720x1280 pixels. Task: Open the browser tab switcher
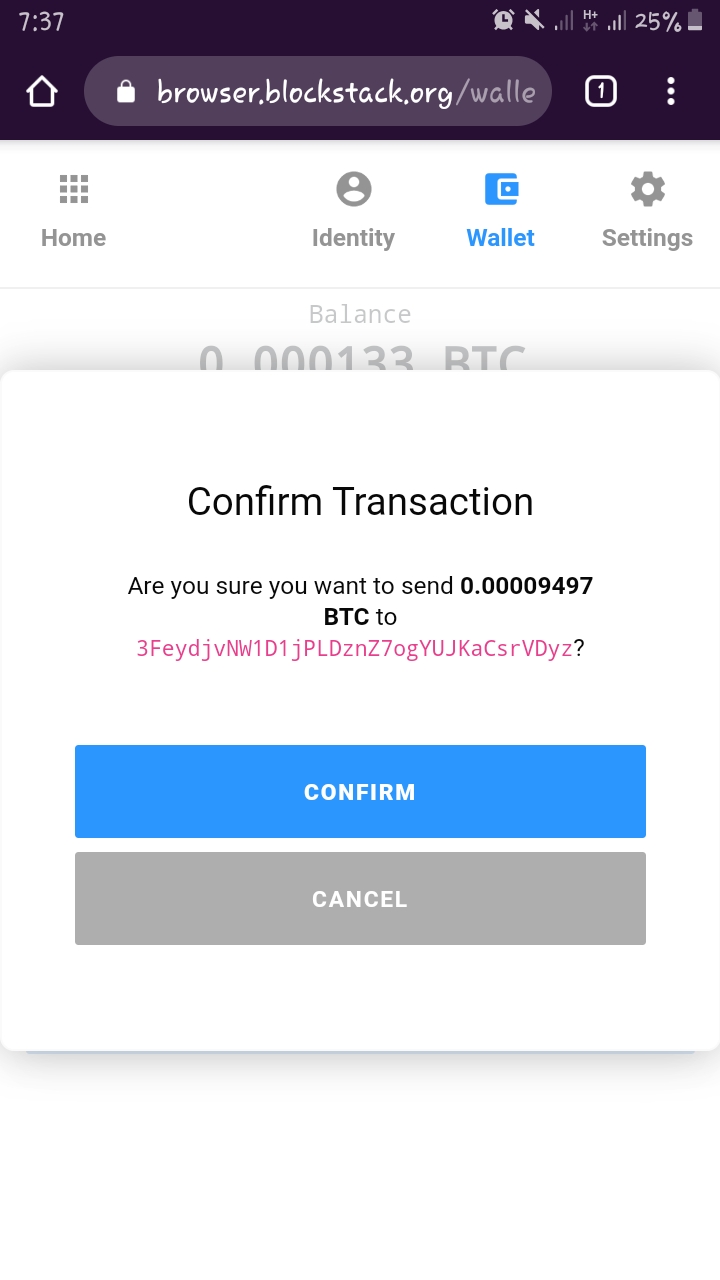(600, 92)
